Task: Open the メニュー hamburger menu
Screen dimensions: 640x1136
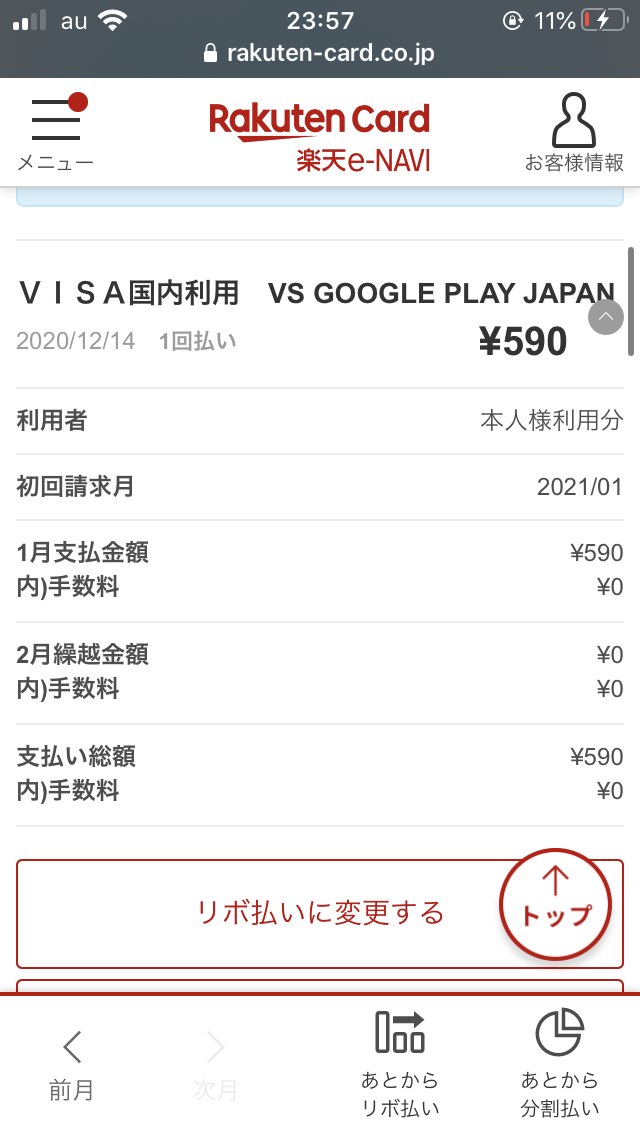Action: (56, 132)
